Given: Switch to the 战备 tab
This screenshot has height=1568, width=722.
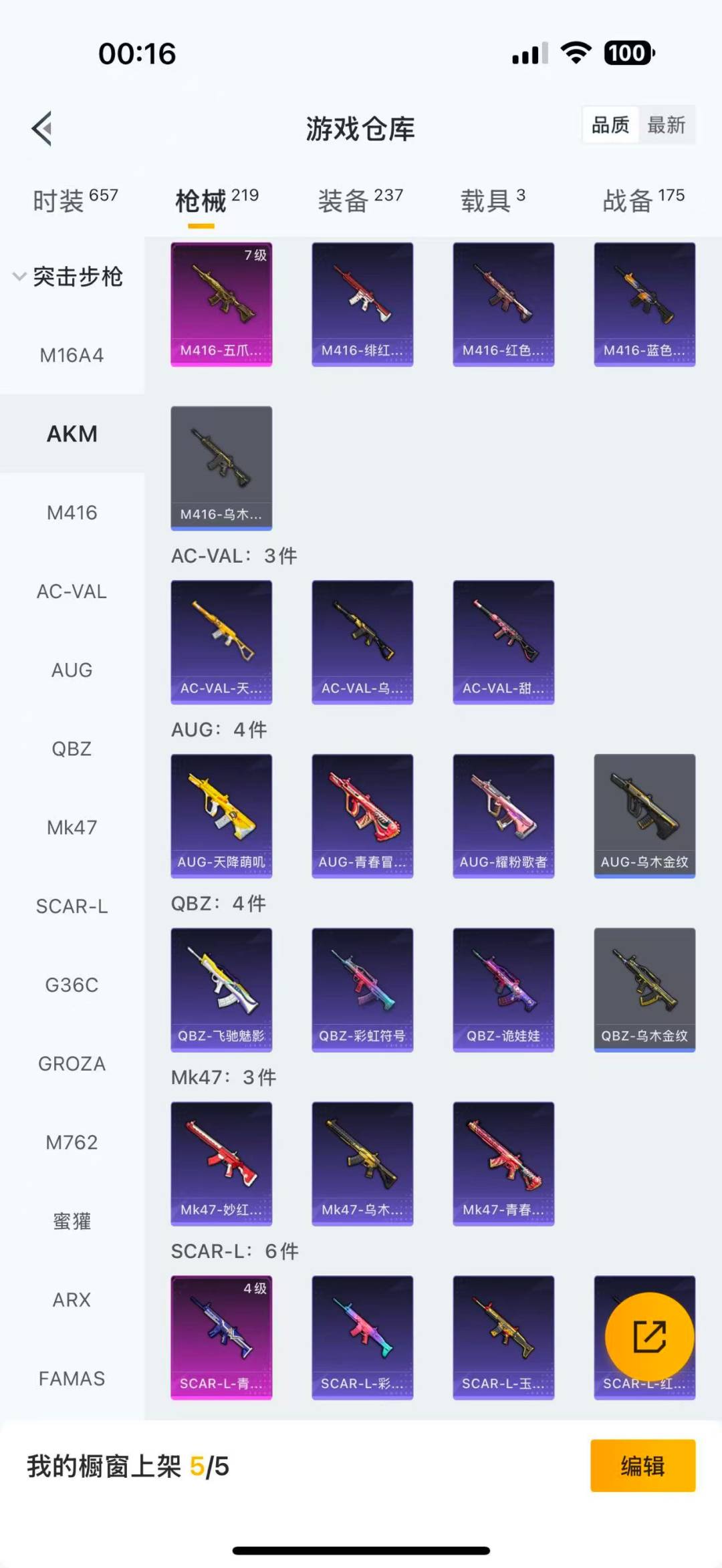Looking at the screenshot, I should point(643,200).
